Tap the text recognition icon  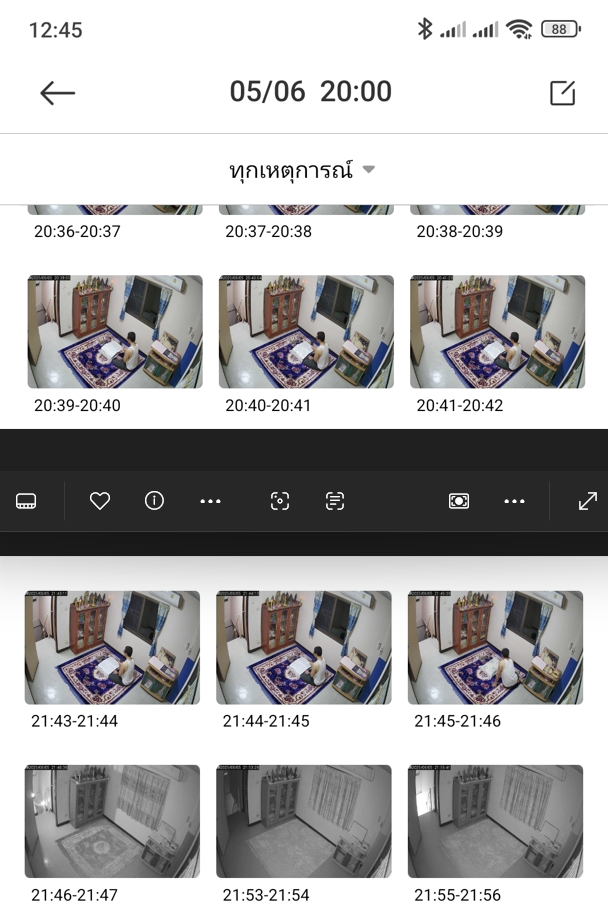click(335, 501)
